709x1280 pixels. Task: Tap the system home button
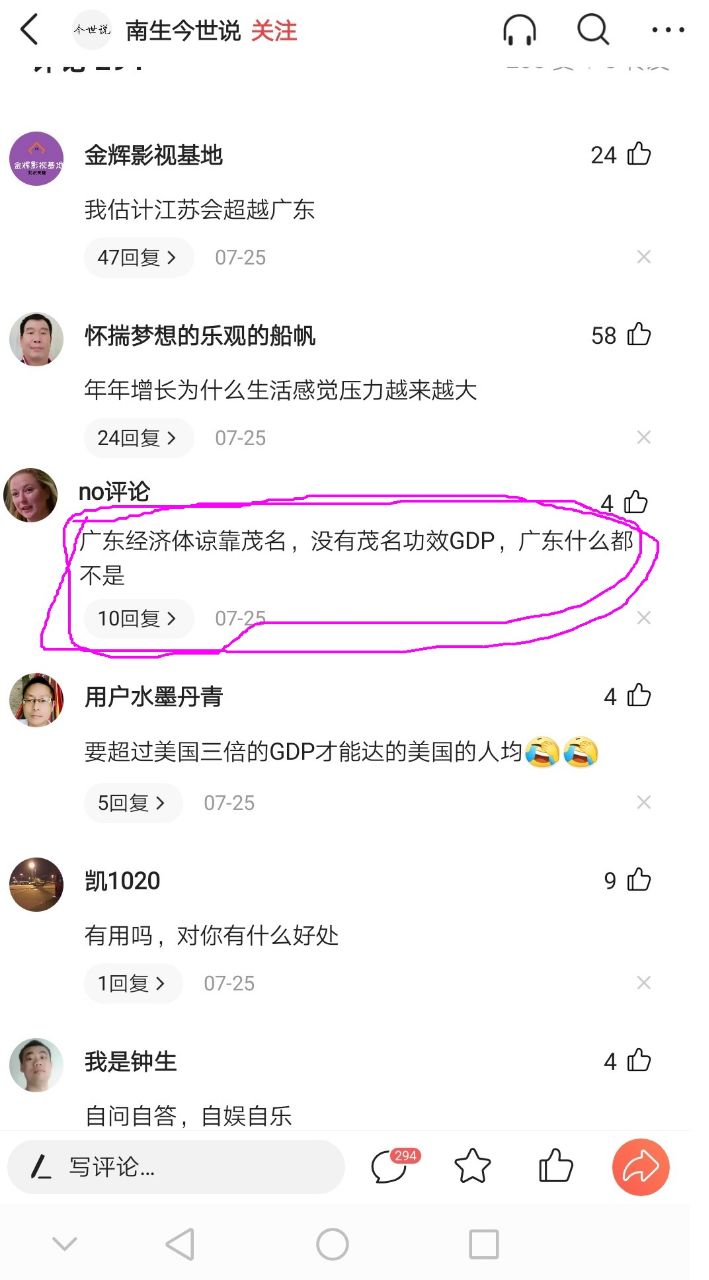tap(332, 1244)
